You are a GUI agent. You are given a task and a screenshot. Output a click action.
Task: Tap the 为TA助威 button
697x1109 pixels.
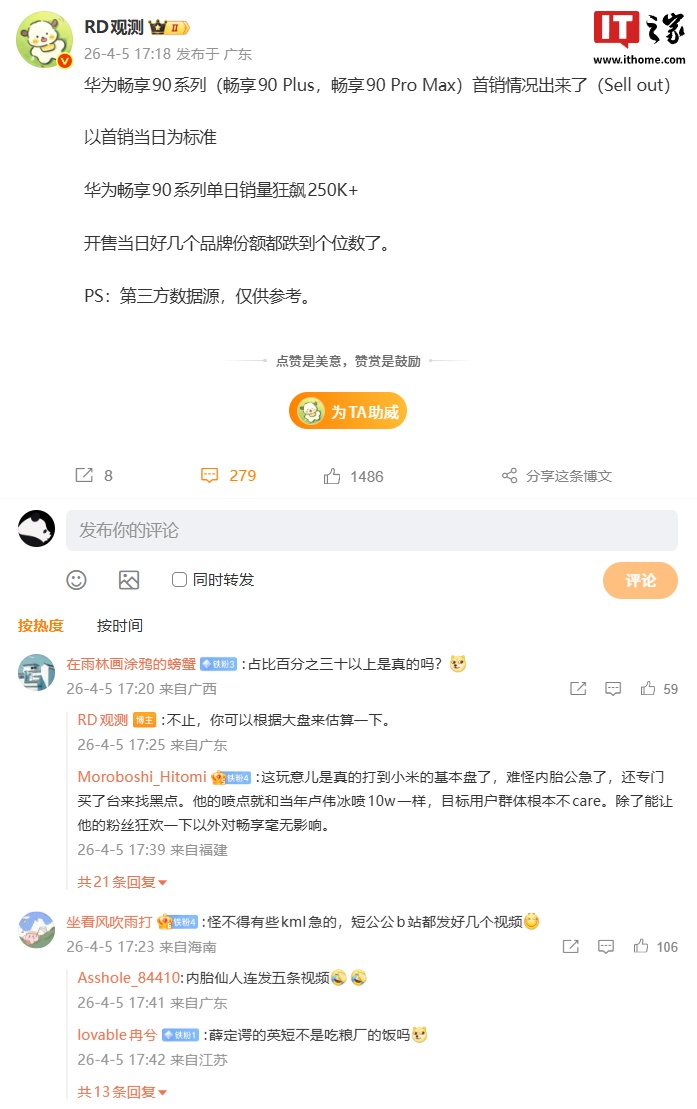click(x=348, y=411)
